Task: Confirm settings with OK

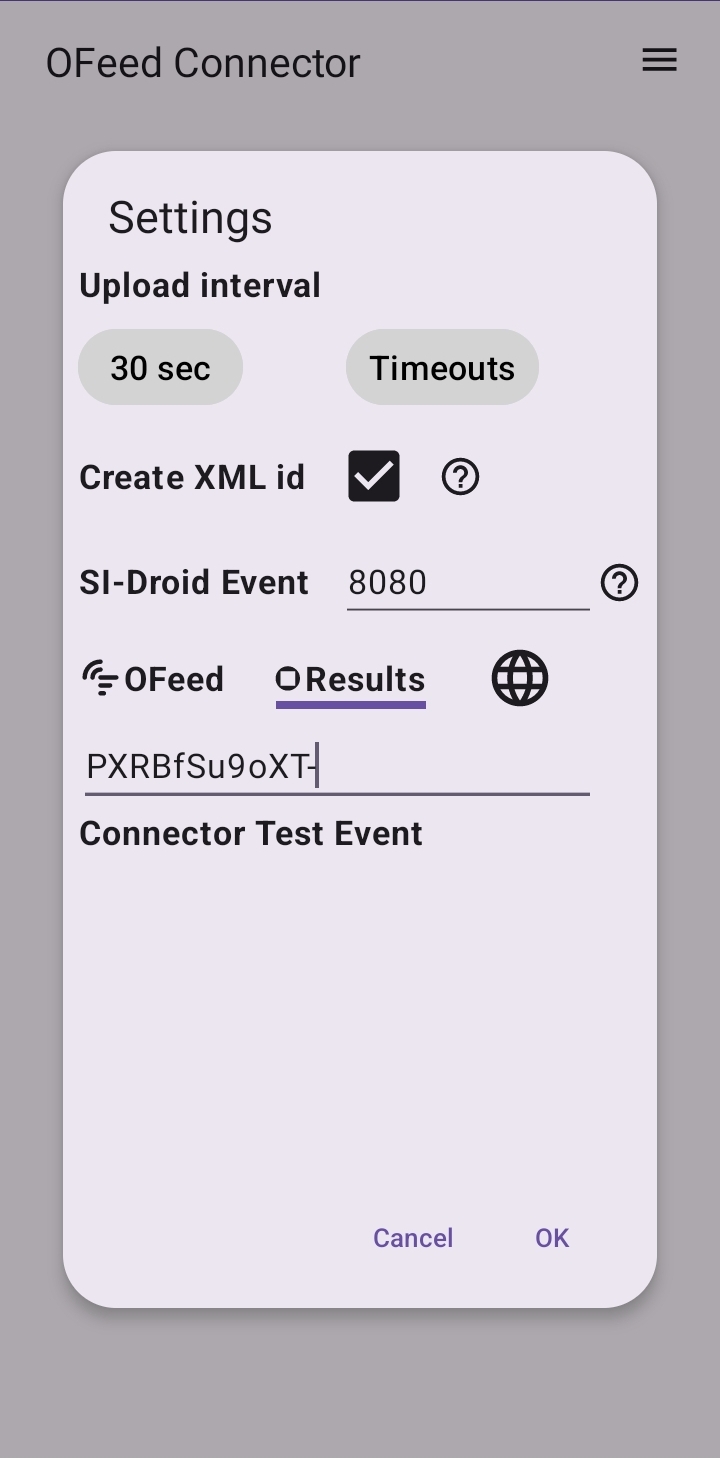Action: pos(552,1238)
